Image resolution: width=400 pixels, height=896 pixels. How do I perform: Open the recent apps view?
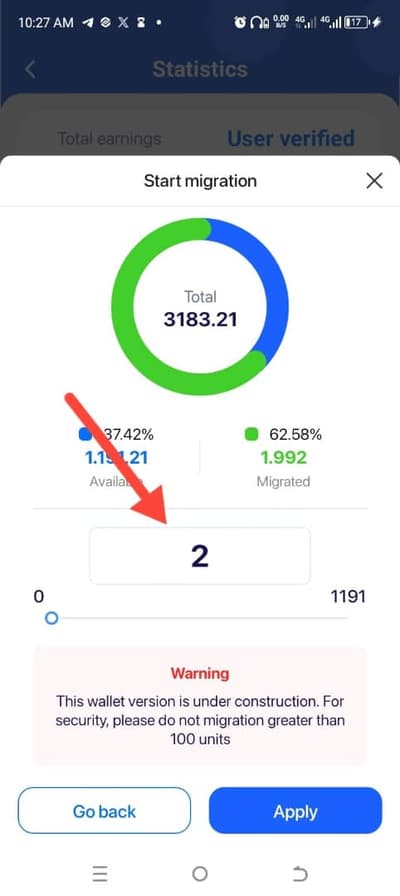(x=100, y=874)
